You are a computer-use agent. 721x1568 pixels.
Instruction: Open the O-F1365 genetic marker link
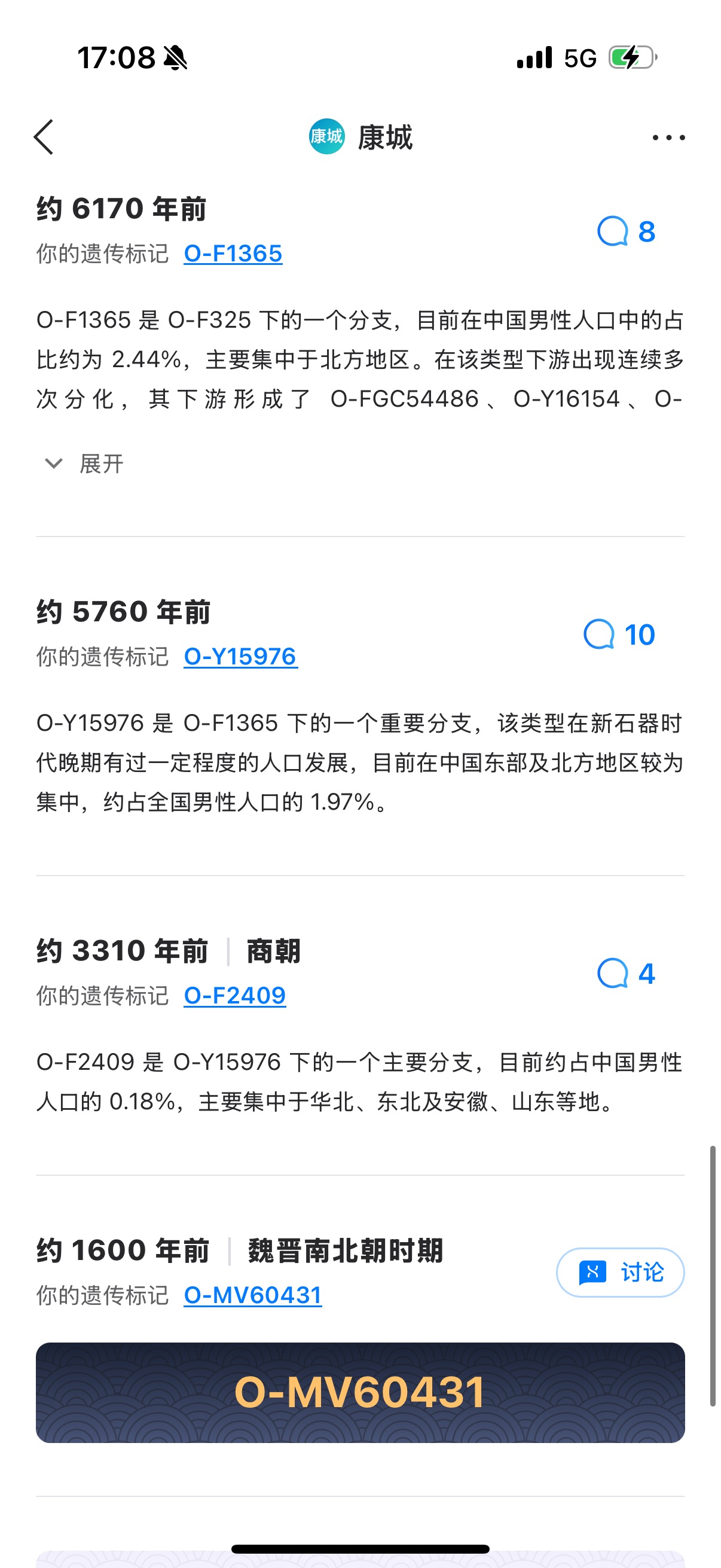[233, 253]
